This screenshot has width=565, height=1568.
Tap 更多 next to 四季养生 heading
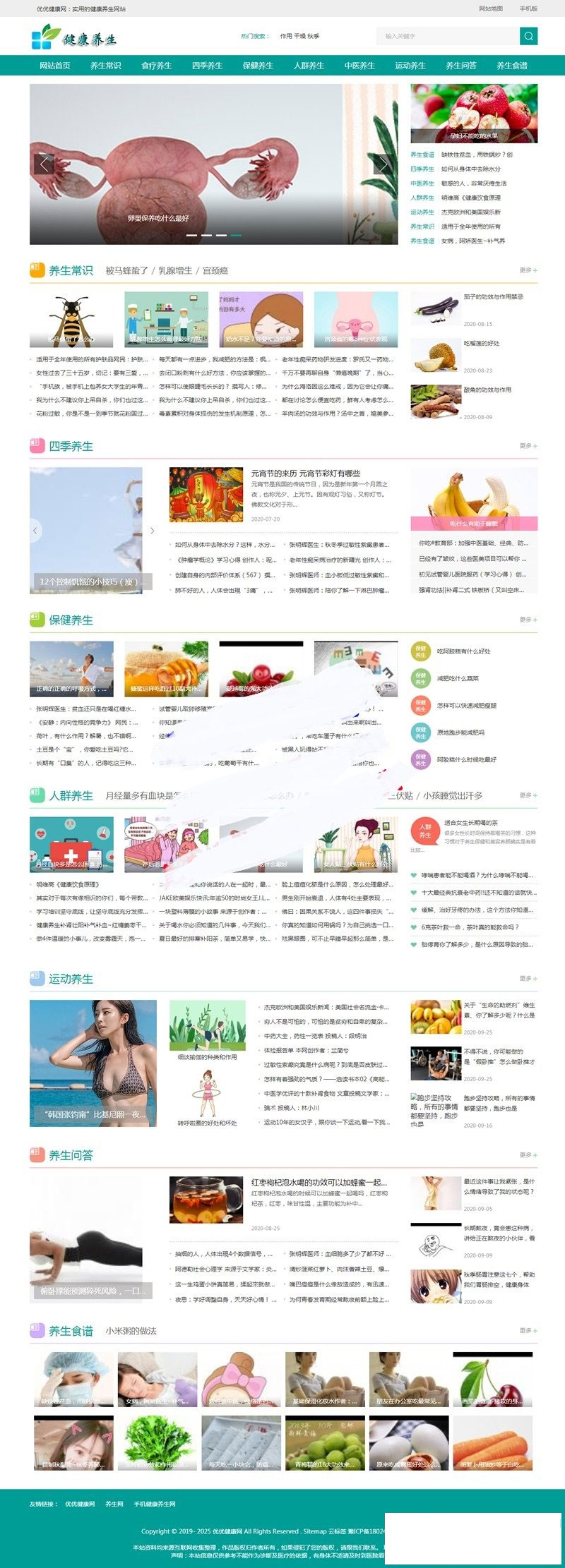pyautogui.click(x=528, y=446)
